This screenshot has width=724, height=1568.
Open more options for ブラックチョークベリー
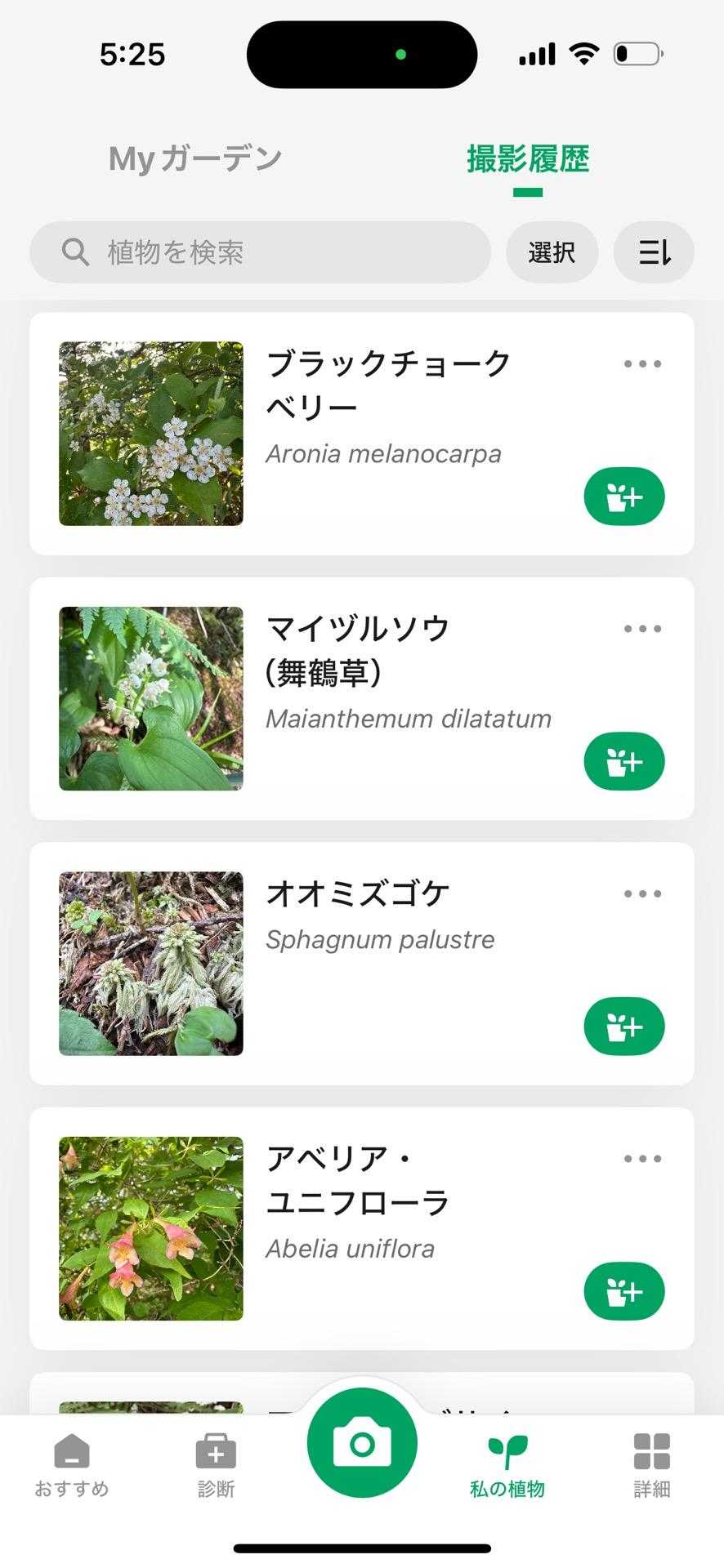642,364
